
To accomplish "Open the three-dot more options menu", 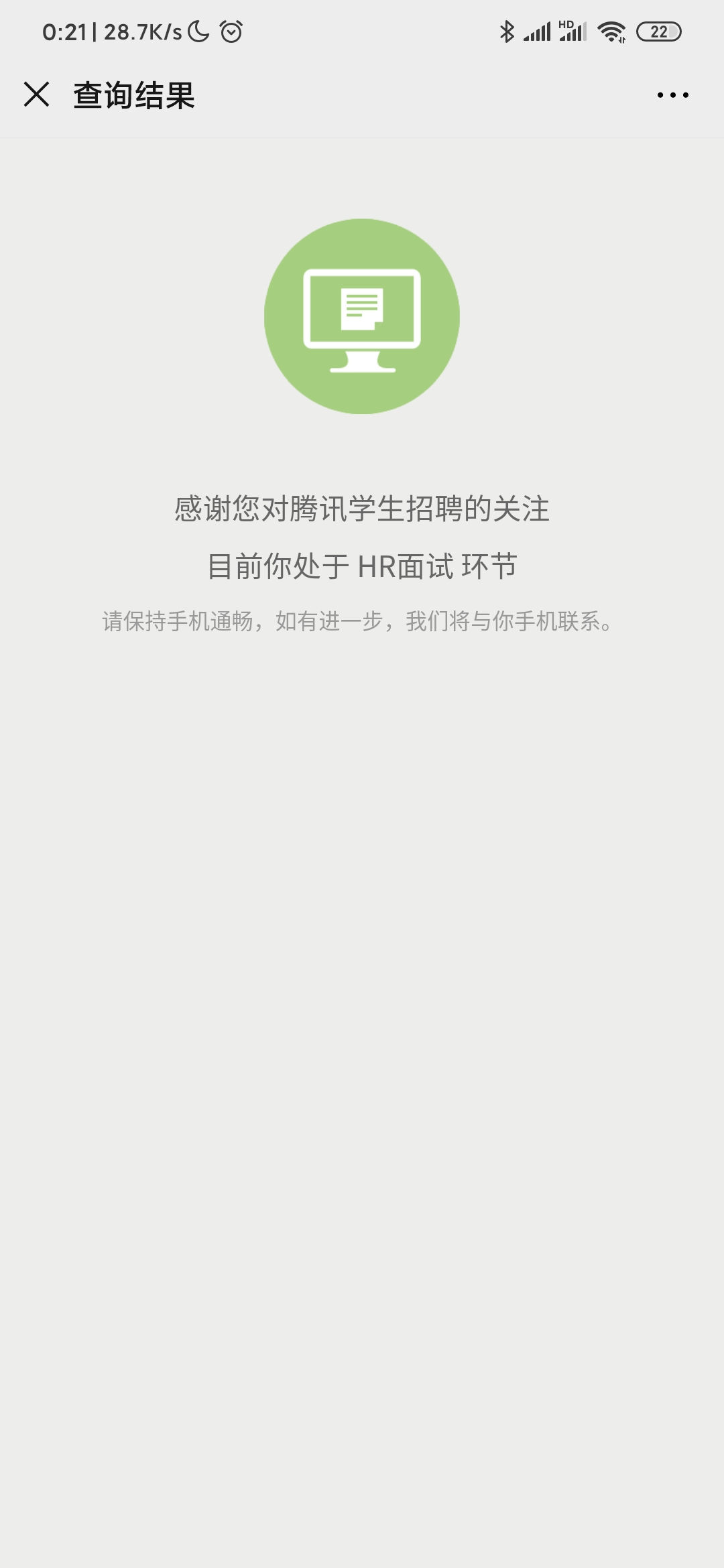I will 672,95.
